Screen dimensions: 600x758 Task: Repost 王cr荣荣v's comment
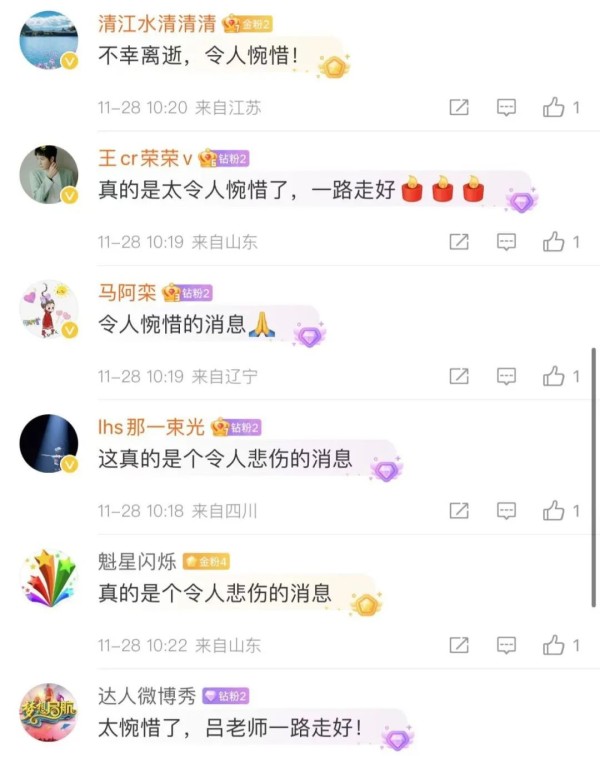tap(459, 241)
